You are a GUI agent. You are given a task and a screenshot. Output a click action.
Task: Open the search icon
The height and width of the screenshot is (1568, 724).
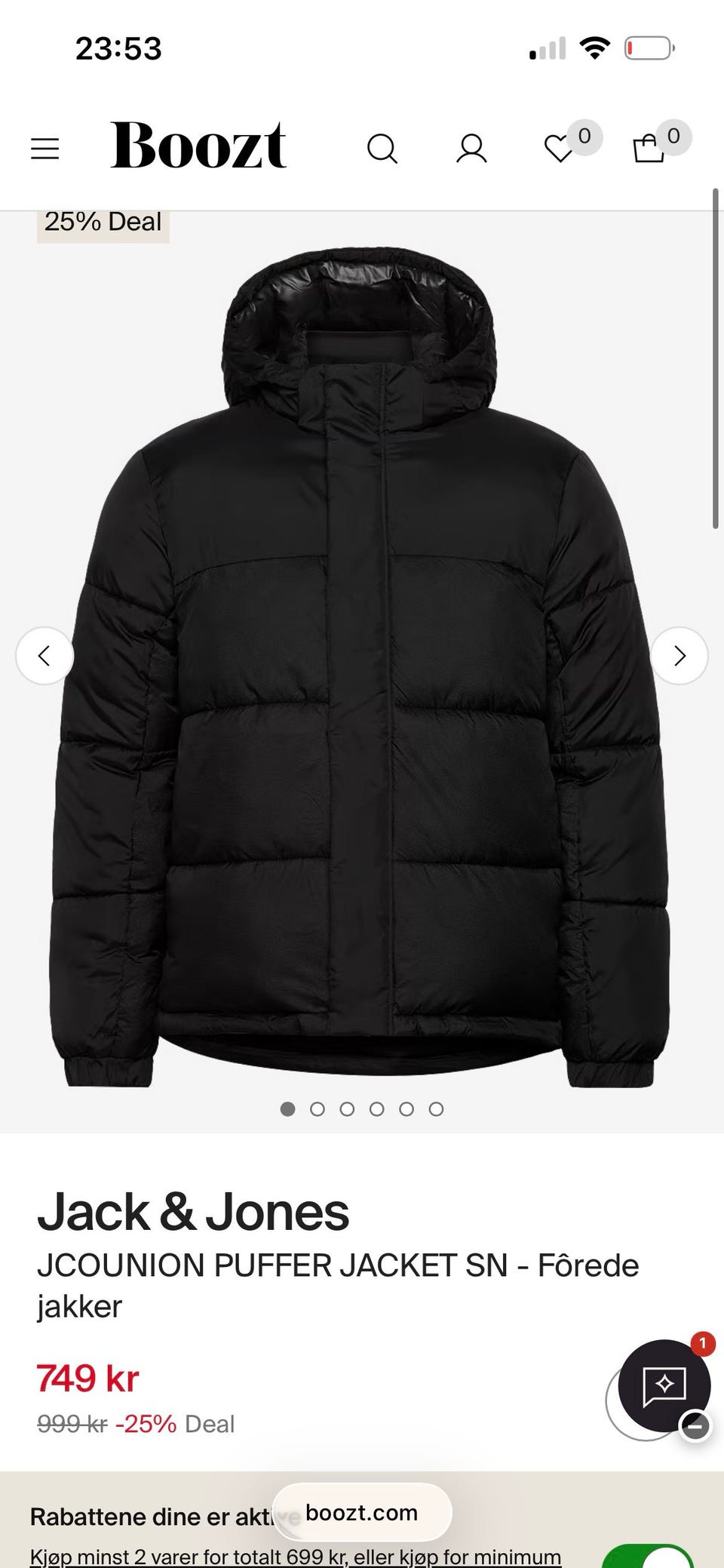[x=382, y=149]
